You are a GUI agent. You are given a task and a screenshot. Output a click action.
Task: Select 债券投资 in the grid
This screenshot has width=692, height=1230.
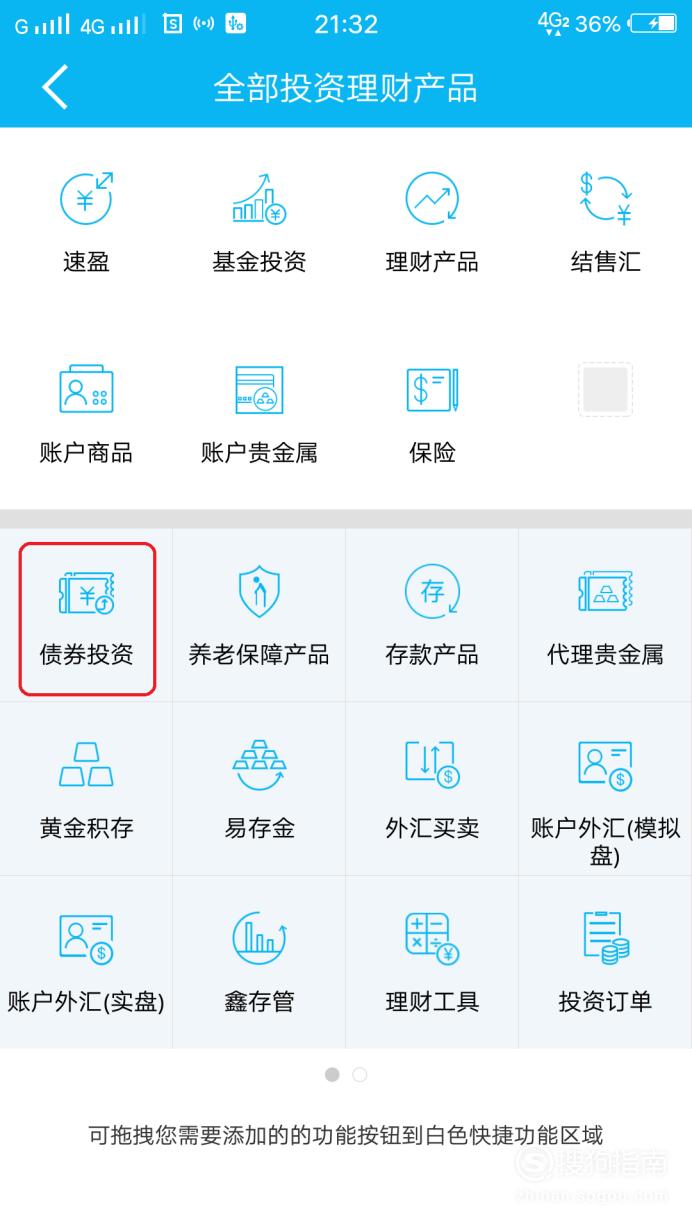point(86,616)
